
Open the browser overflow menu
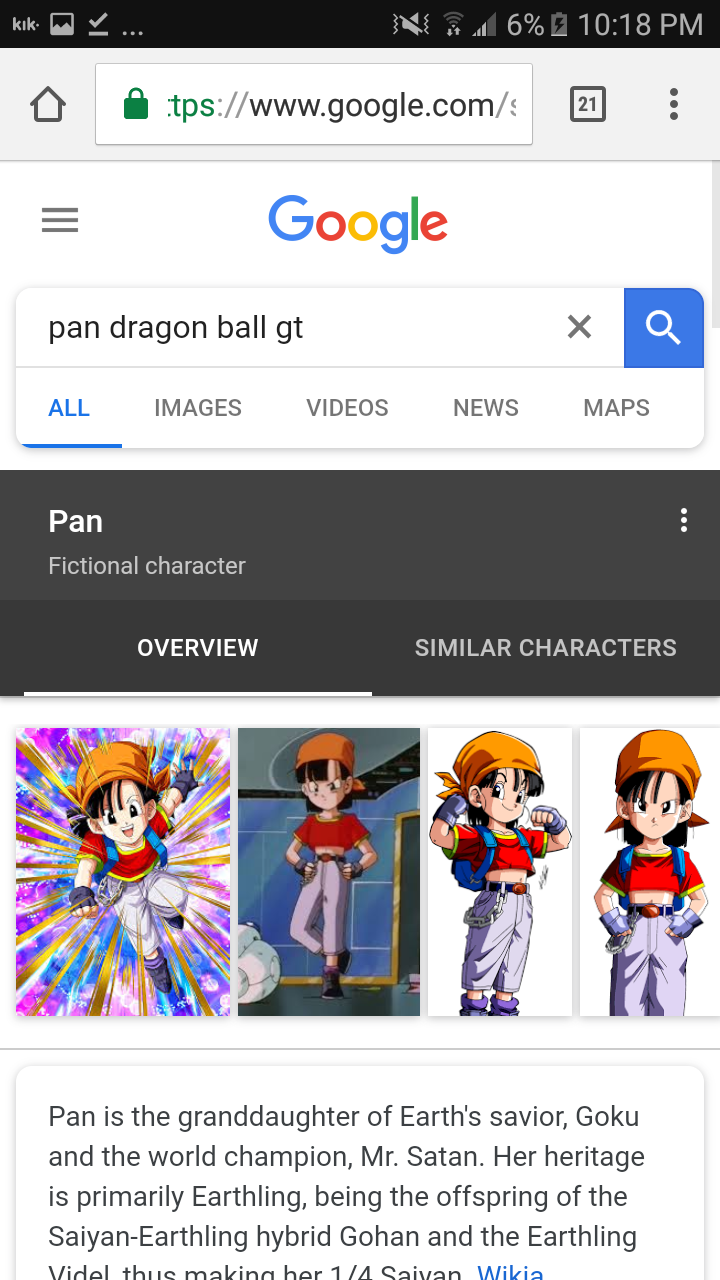674,104
